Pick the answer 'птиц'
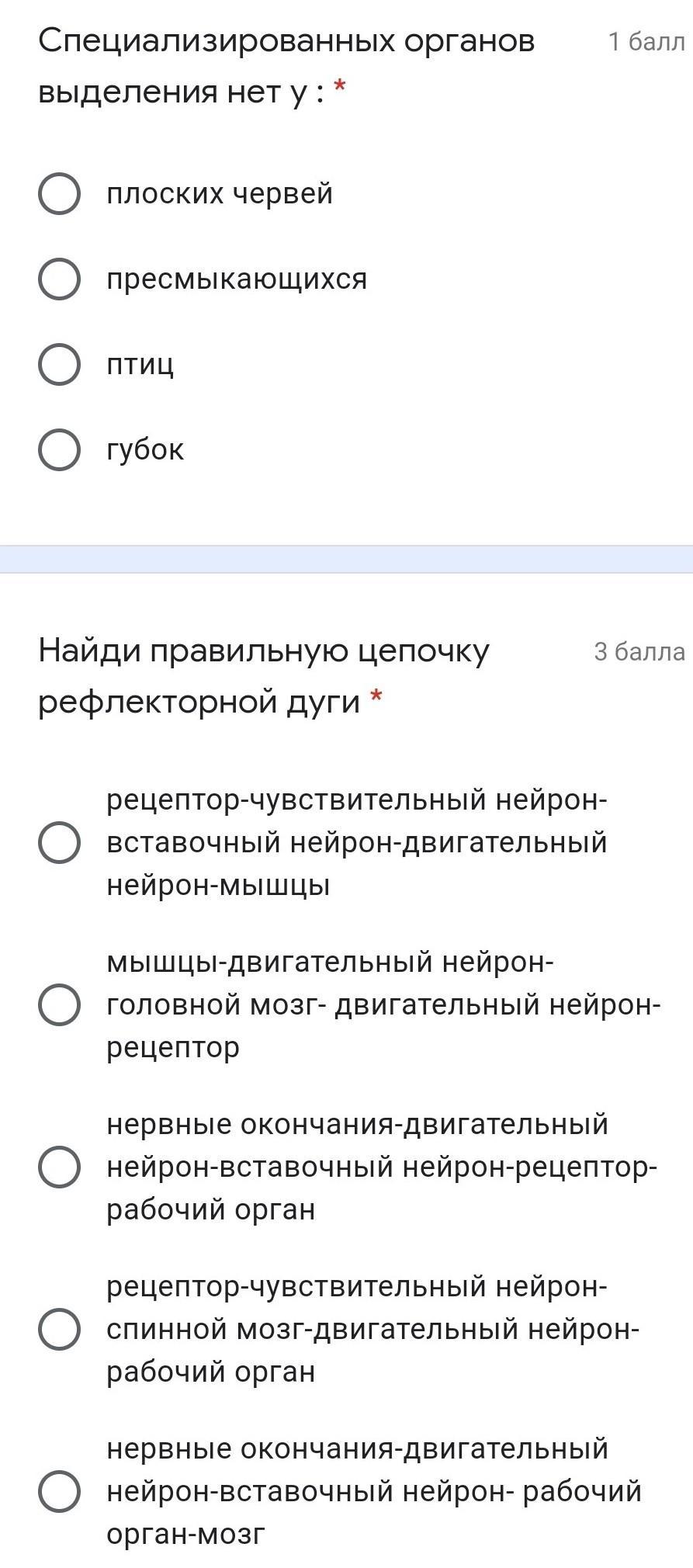Image resolution: width=693 pixels, height=1568 pixels. [59, 365]
